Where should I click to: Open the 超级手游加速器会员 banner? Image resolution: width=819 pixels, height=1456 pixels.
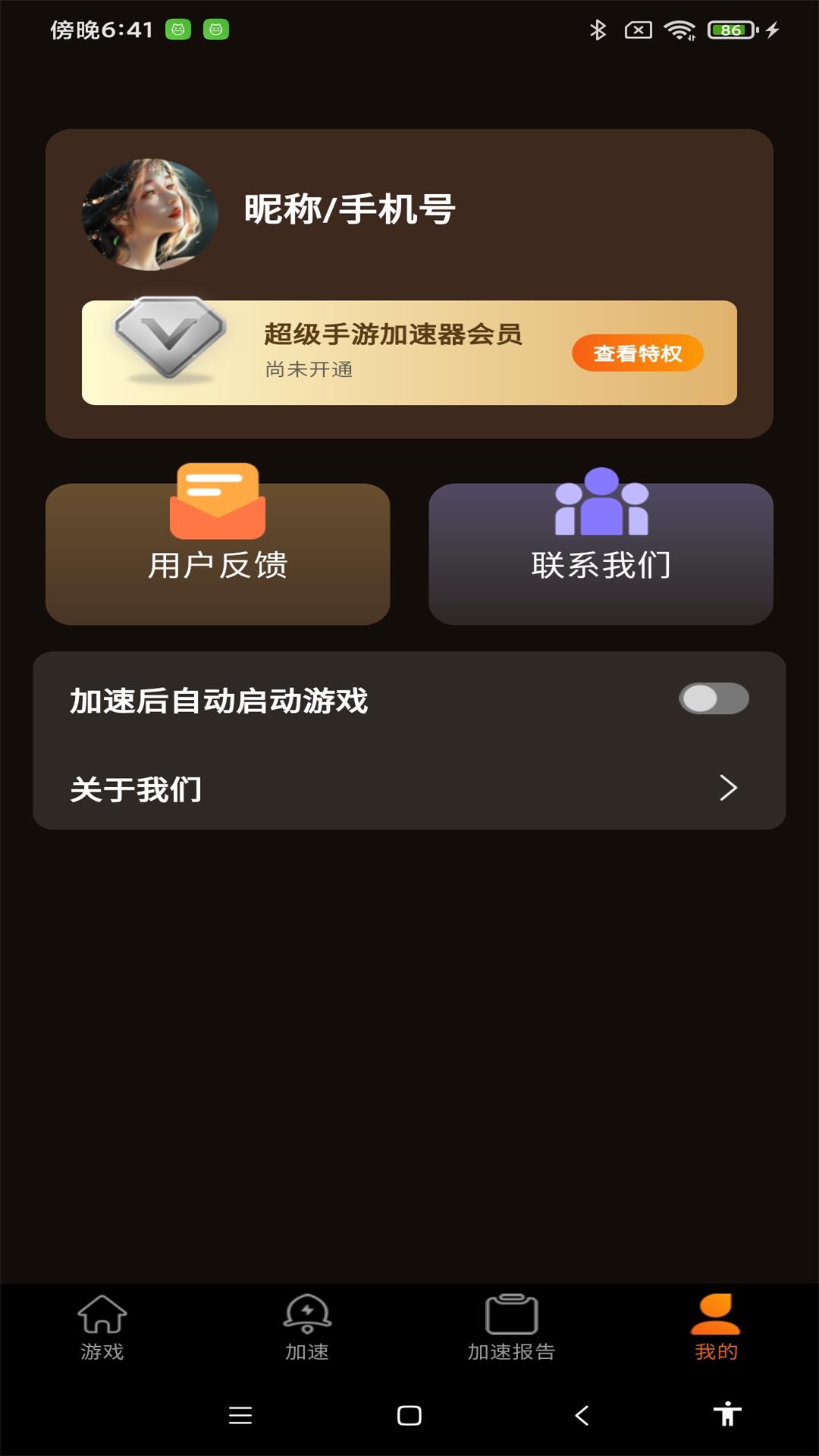point(409,353)
